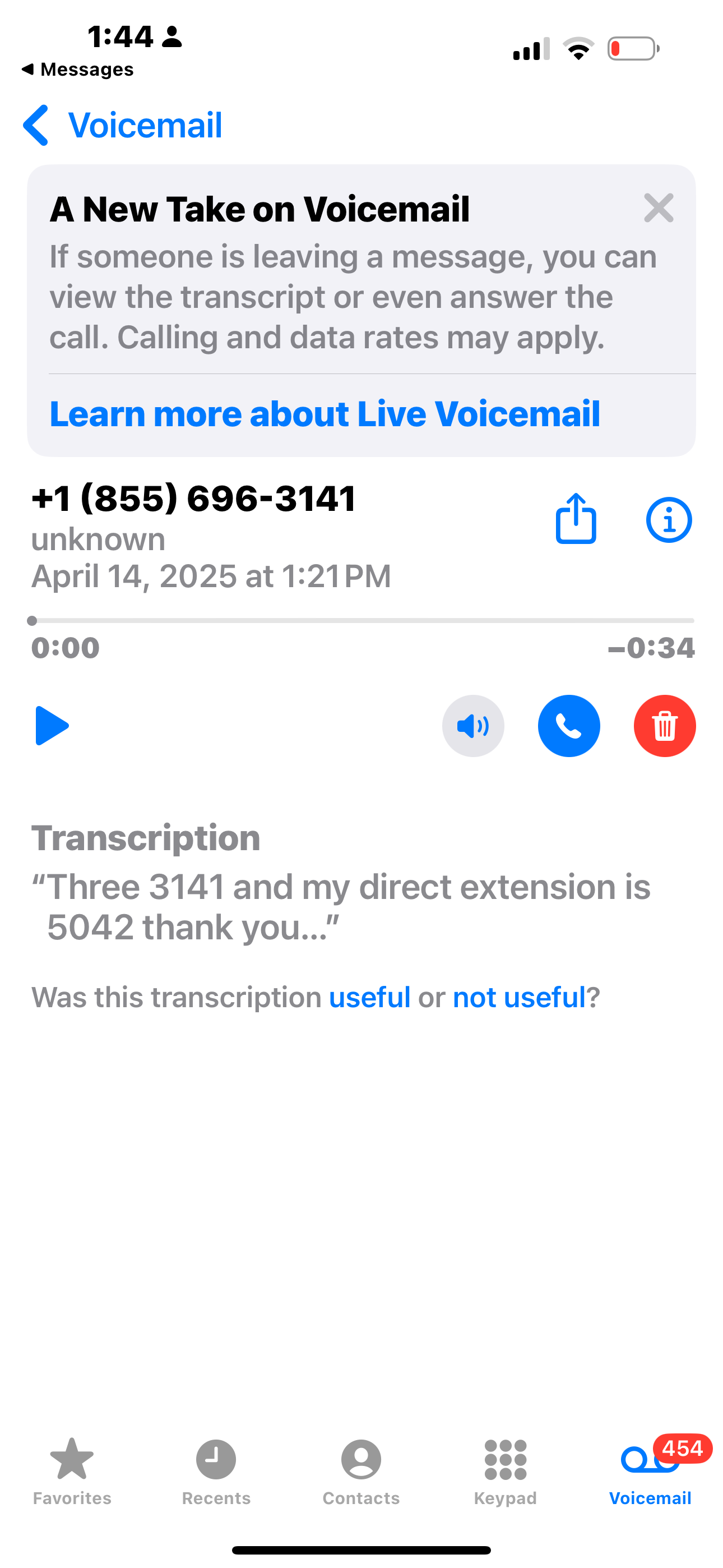The height and width of the screenshot is (1568, 723).
Task: Return to the Messages app
Action: (77, 70)
